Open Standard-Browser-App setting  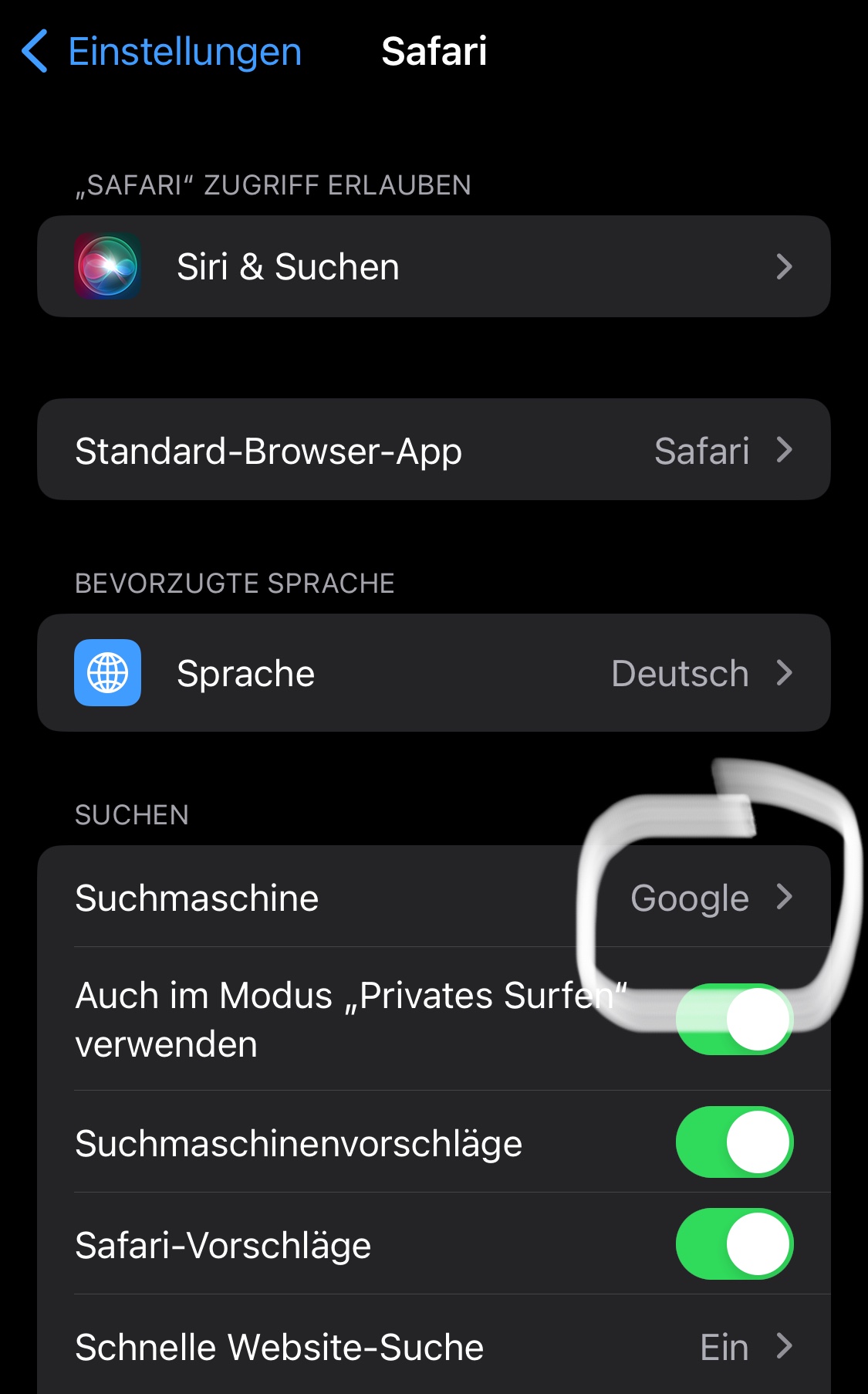[434, 450]
